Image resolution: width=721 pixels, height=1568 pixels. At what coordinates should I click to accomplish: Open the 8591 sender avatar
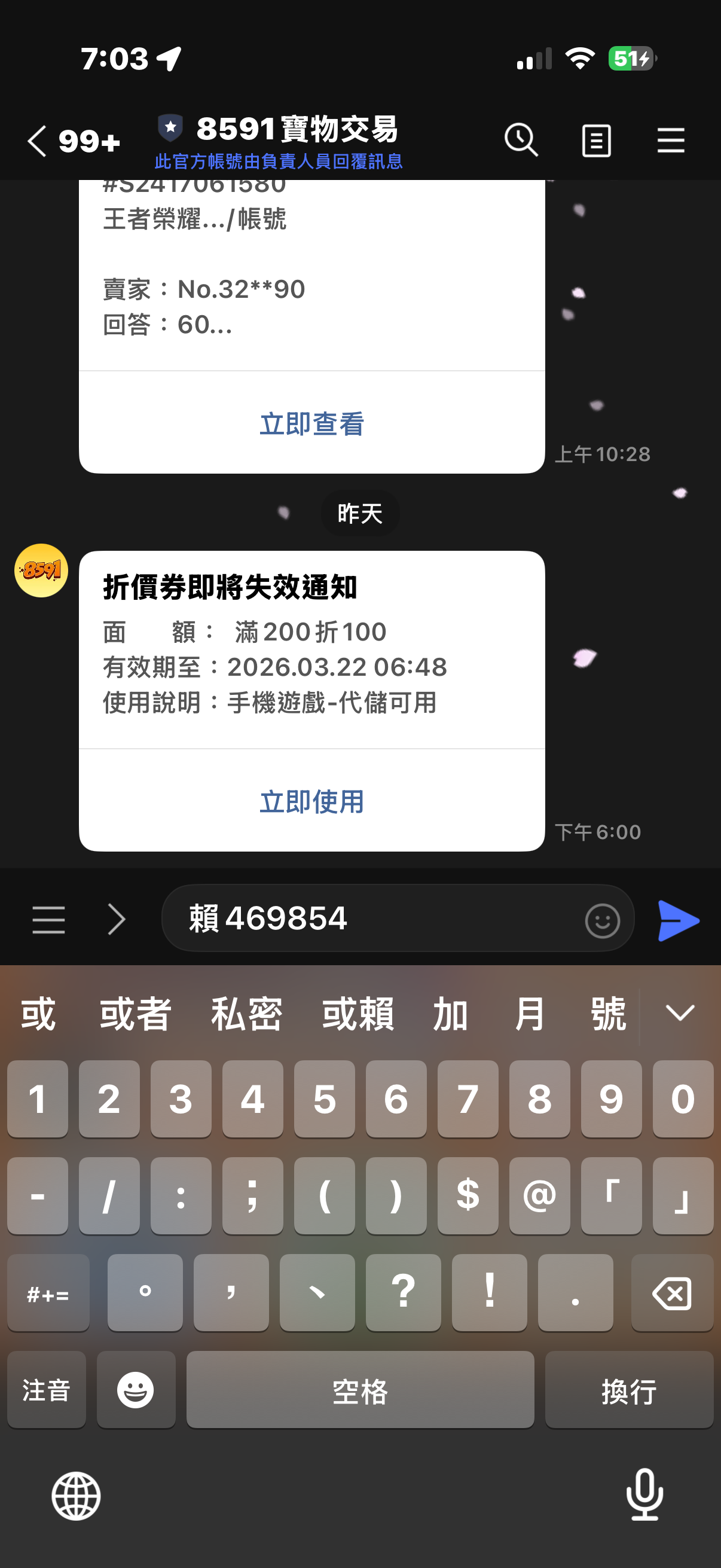[41, 571]
